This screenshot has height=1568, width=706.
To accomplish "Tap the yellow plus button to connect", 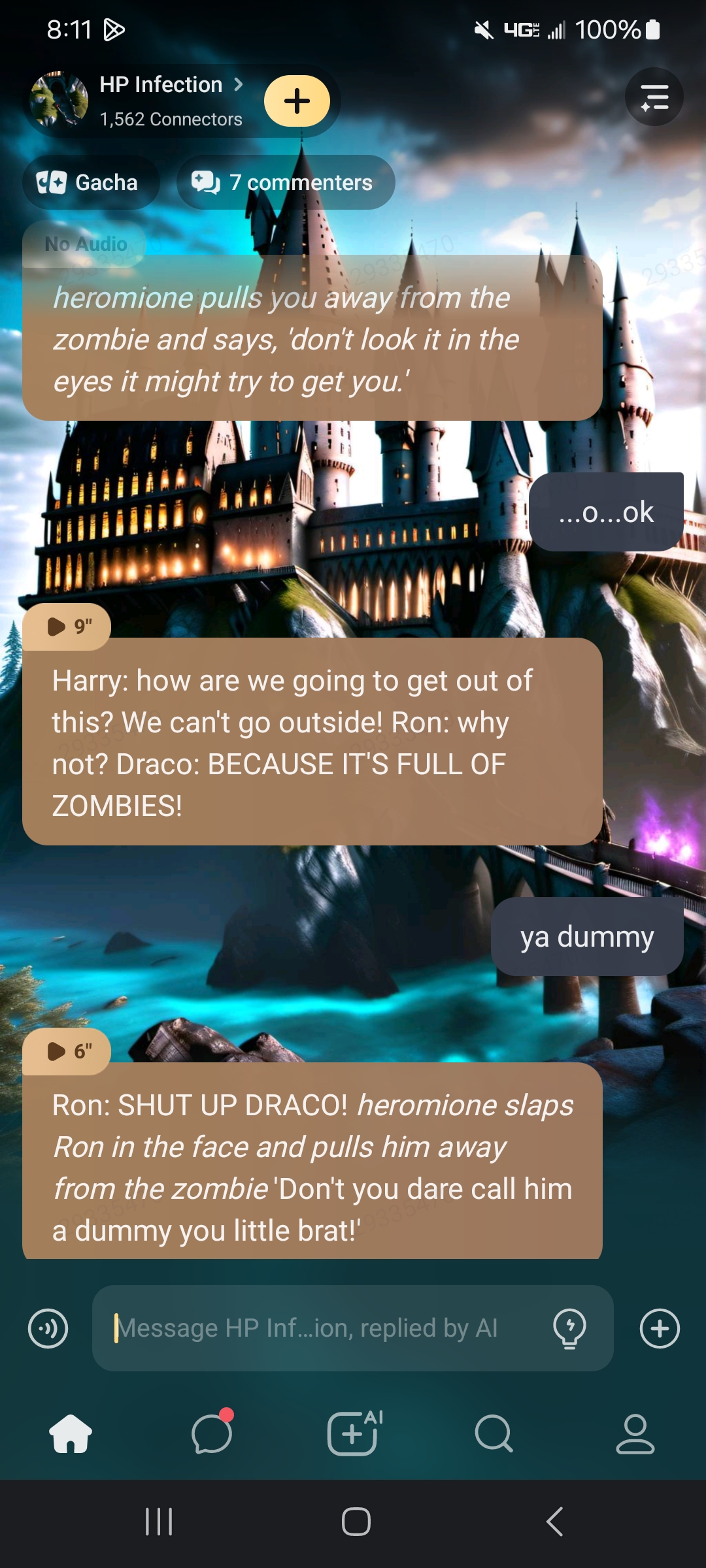I will 297,101.
